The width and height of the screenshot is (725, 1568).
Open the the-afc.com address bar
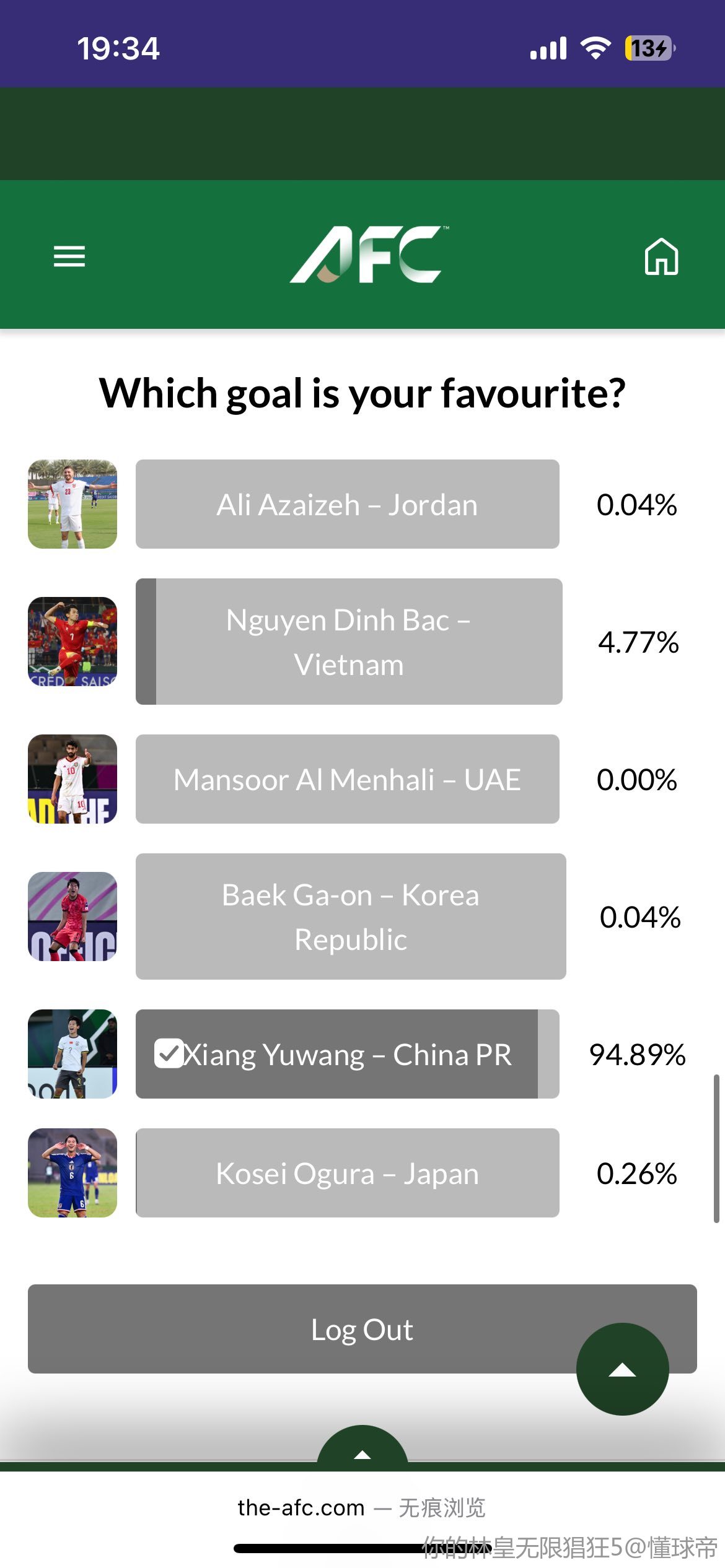pyautogui.click(x=300, y=1508)
